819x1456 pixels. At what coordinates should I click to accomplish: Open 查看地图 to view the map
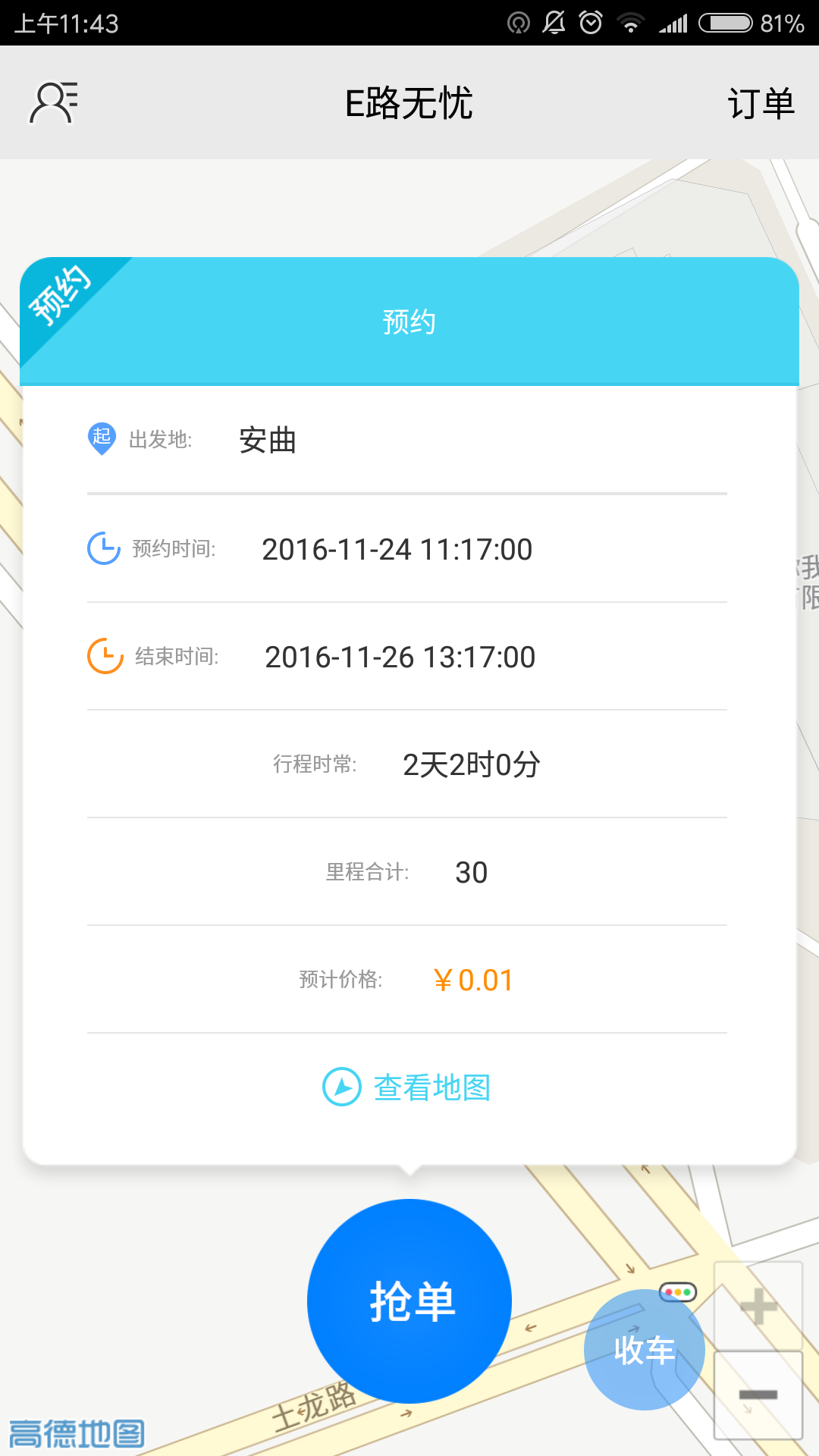coord(431,1087)
